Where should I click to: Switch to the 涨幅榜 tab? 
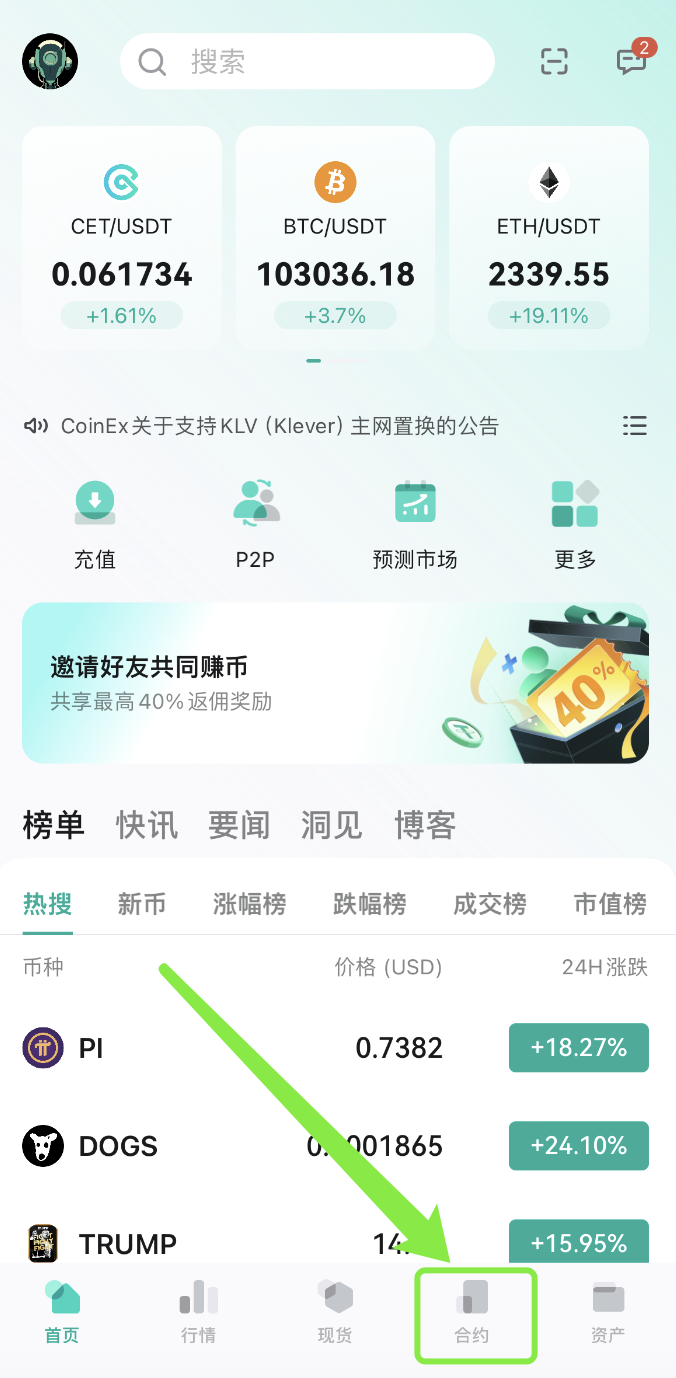[x=249, y=904]
